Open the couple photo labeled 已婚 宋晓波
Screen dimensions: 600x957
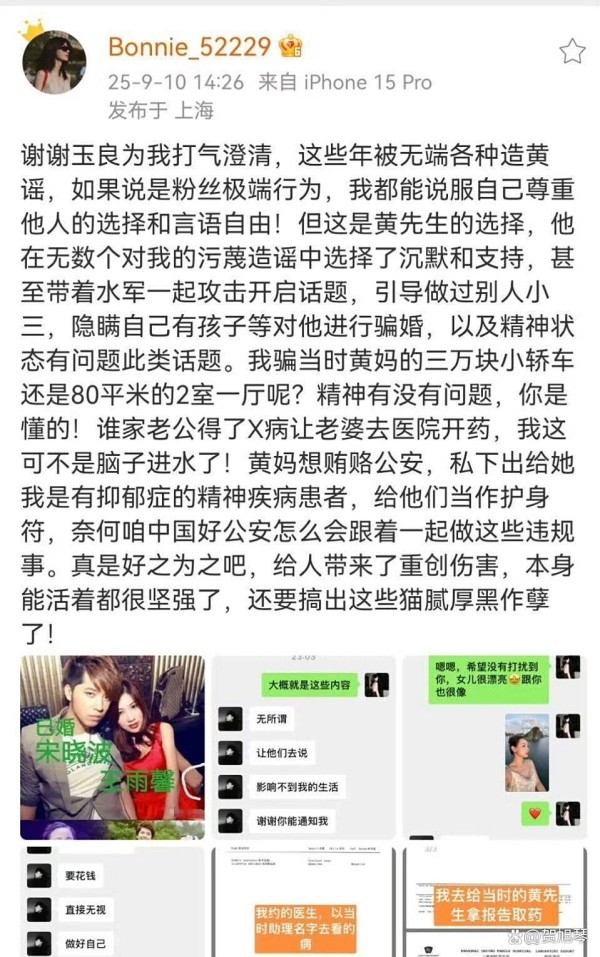(x=112, y=747)
